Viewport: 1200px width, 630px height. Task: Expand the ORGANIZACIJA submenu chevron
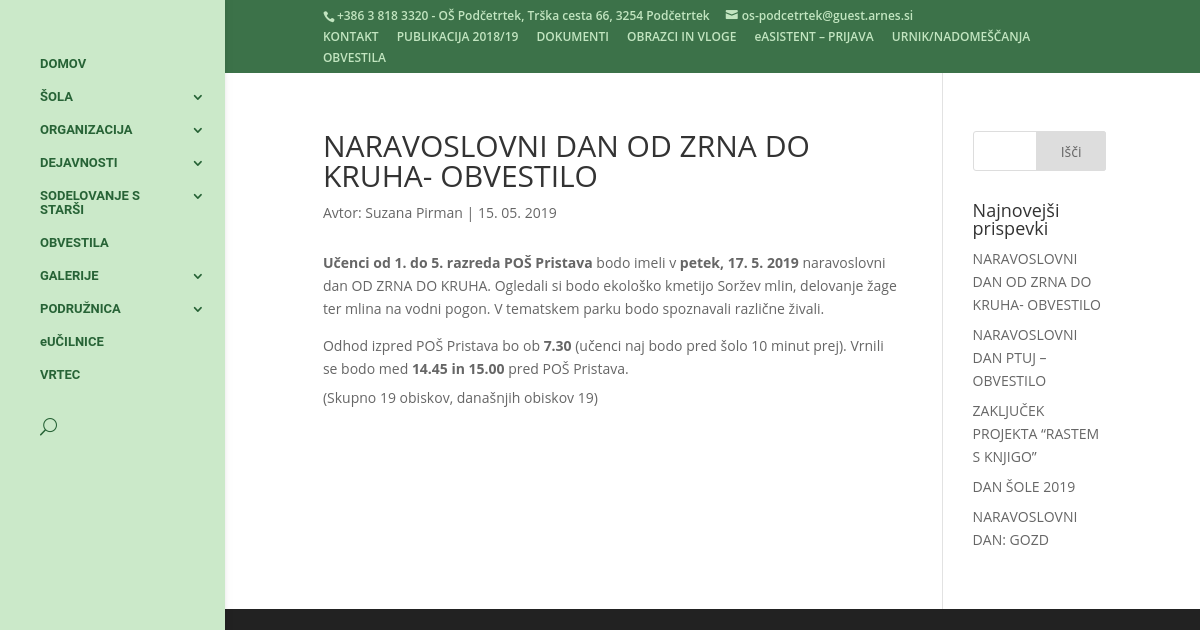pos(197,130)
